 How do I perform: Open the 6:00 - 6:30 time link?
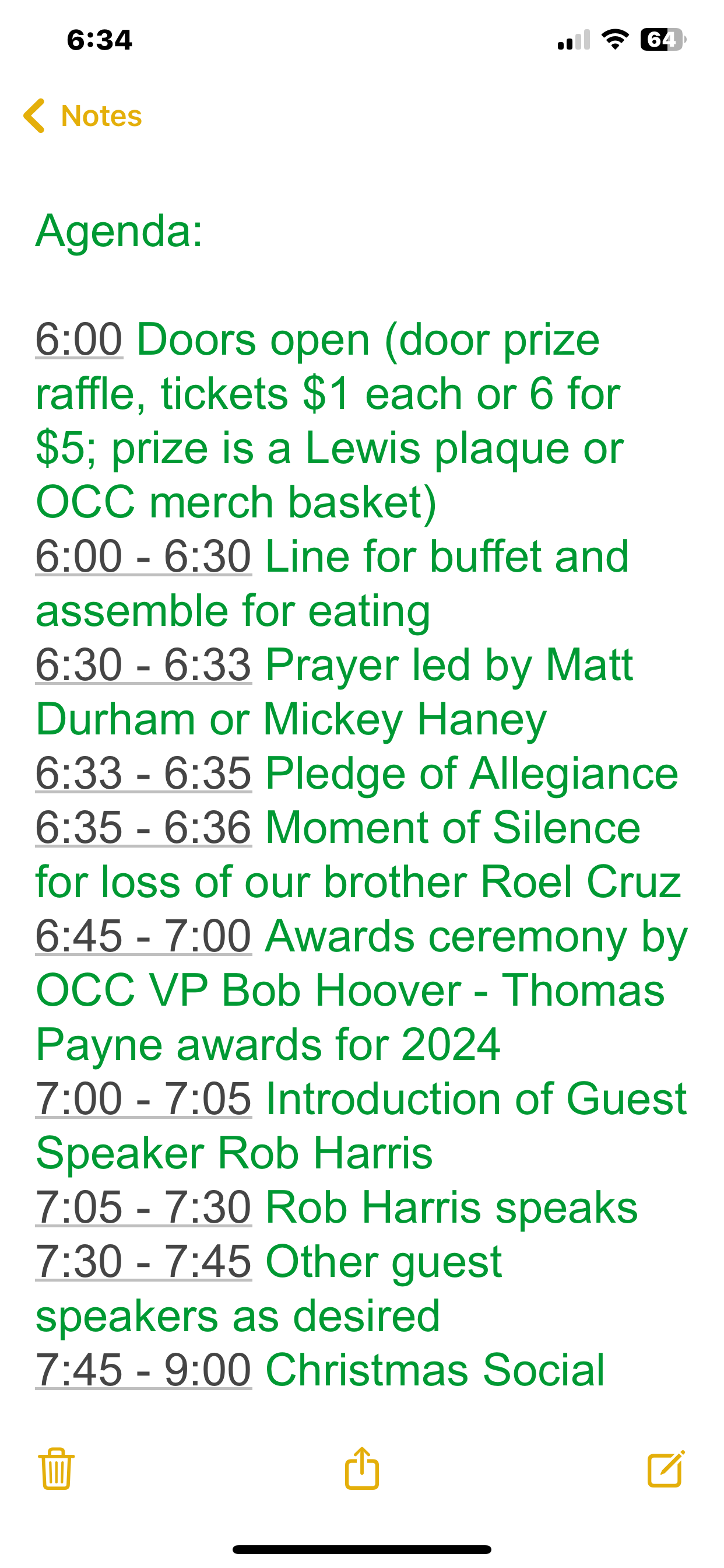pos(143,556)
